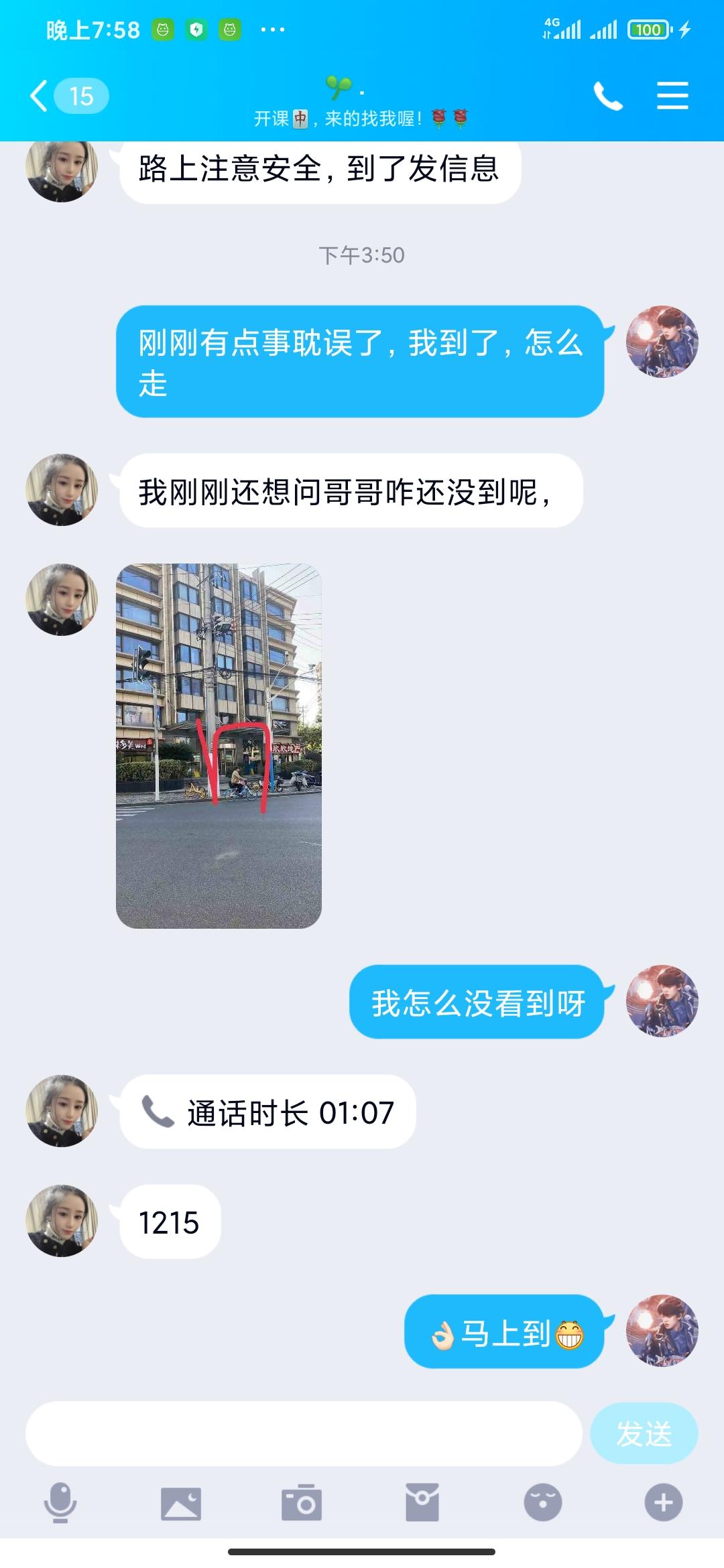This screenshot has width=724, height=1568.
Task: Open the building photo message
Action: [219, 746]
